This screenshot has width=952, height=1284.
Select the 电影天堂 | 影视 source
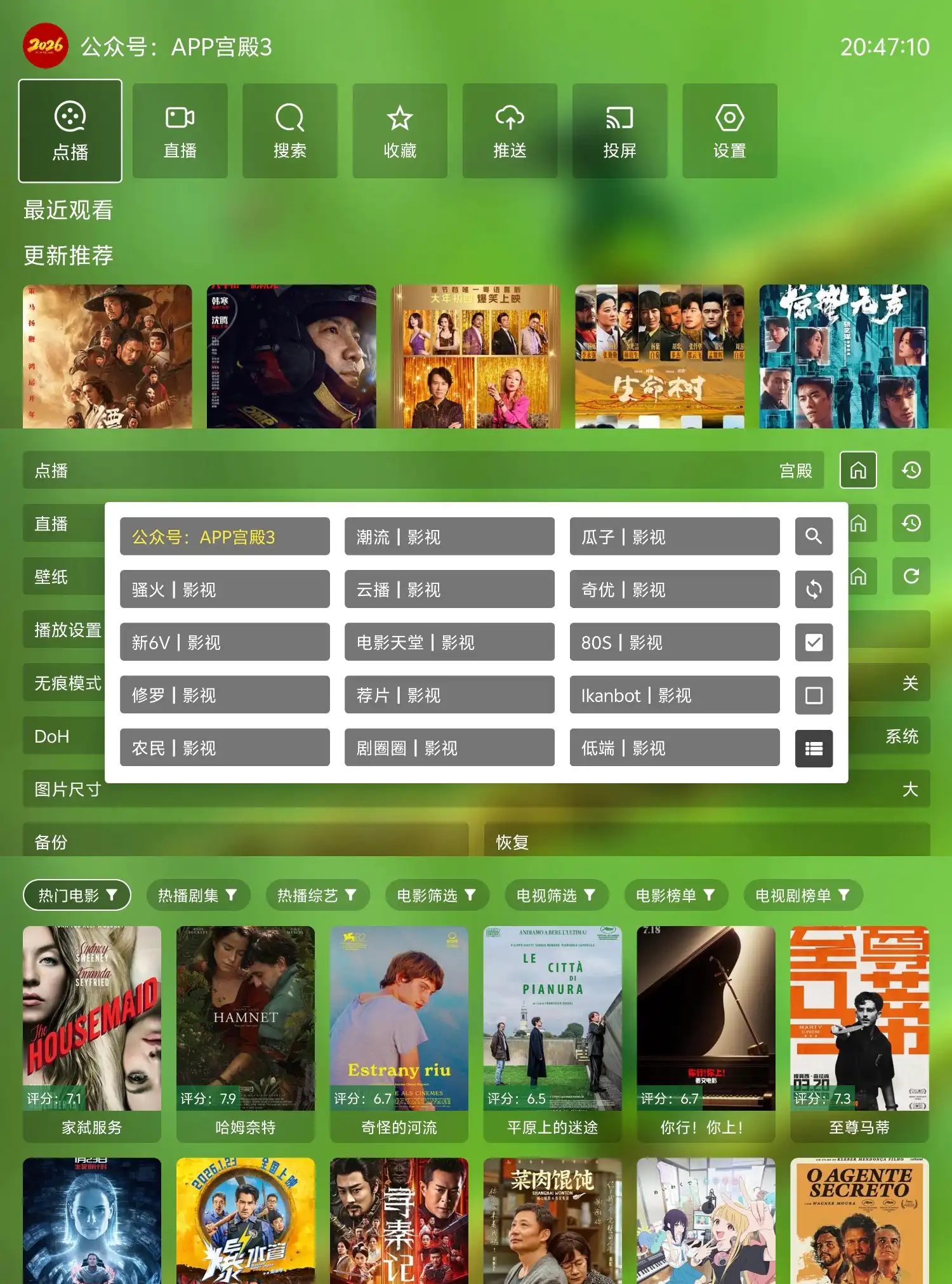(449, 642)
